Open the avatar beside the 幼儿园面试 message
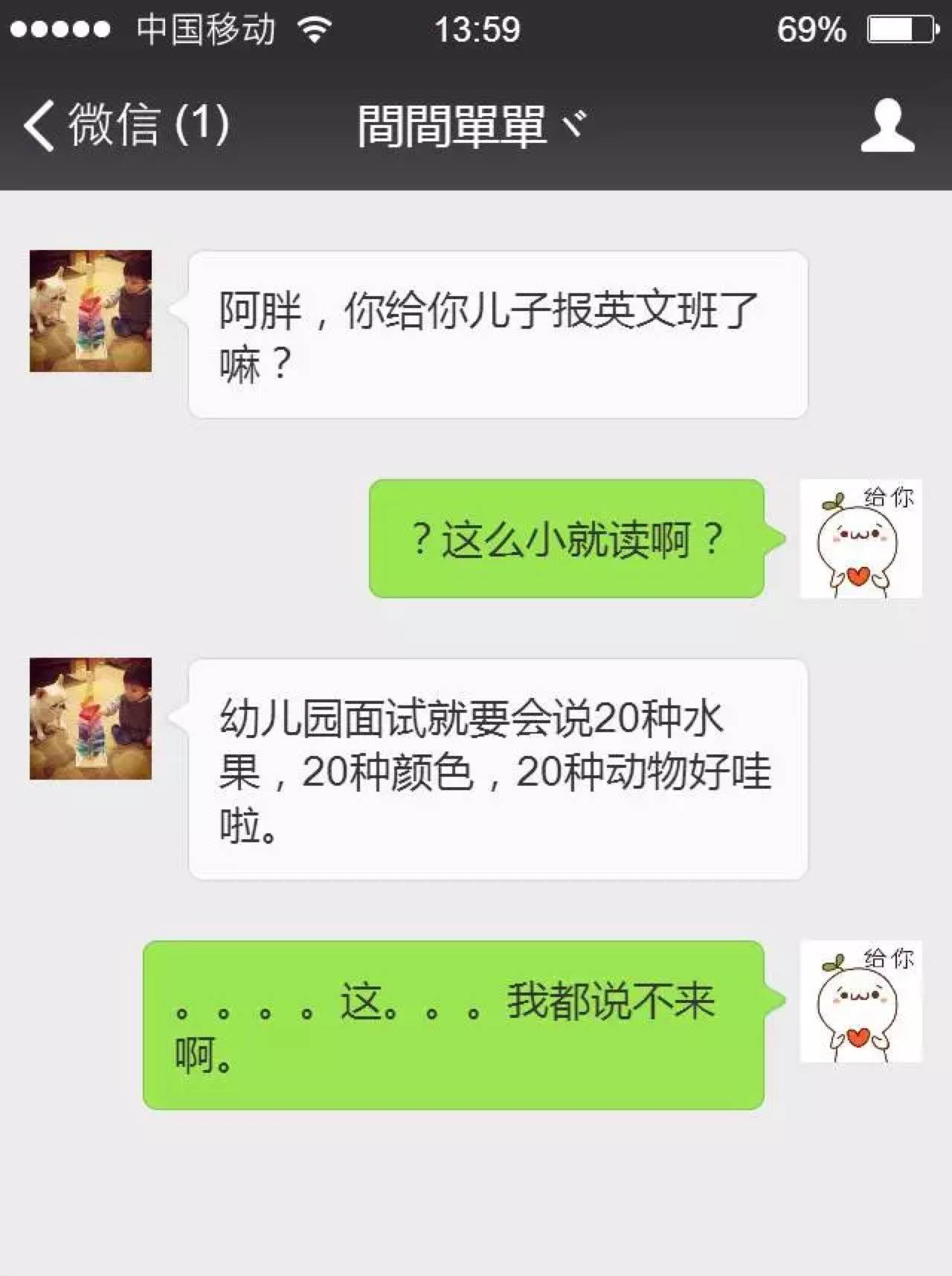The width and height of the screenshot is (952, 1276). point(91,719)
